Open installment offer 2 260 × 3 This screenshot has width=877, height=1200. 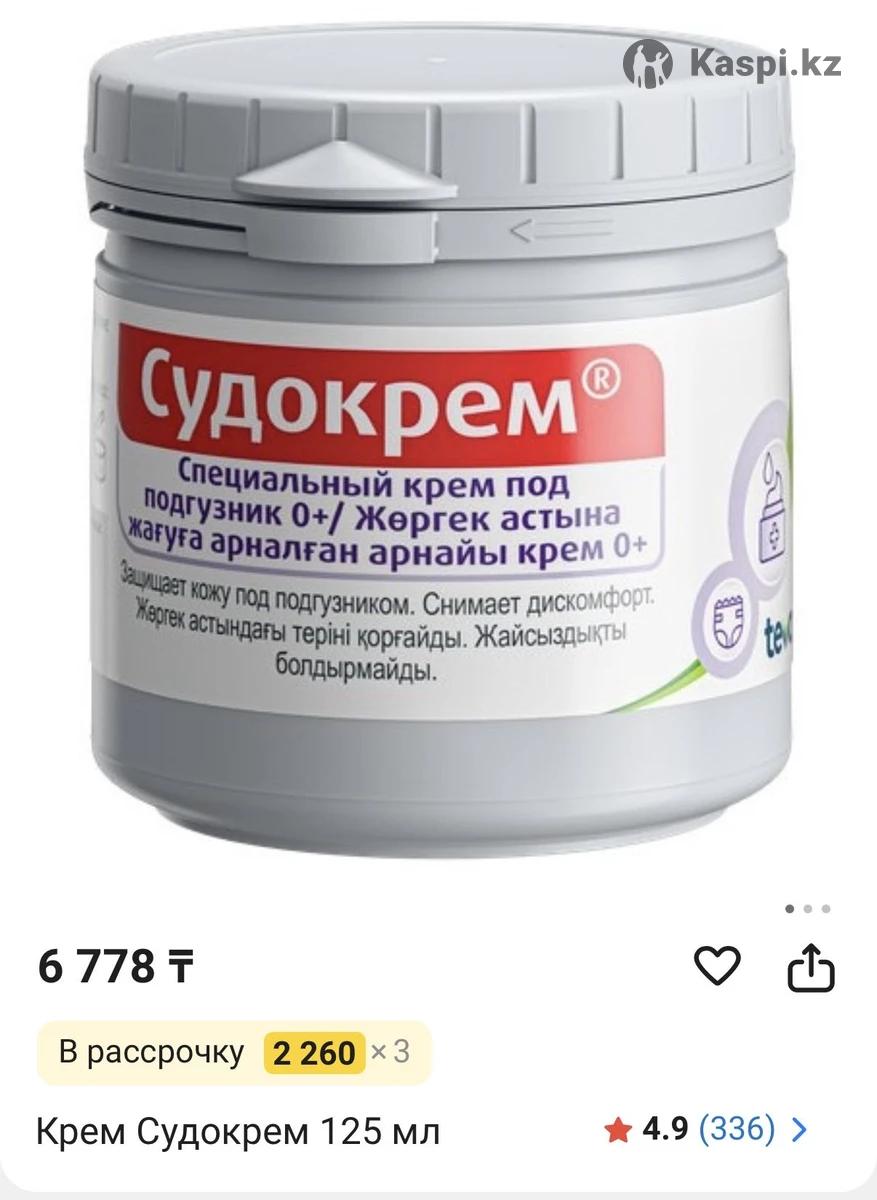coord(234,1052)
